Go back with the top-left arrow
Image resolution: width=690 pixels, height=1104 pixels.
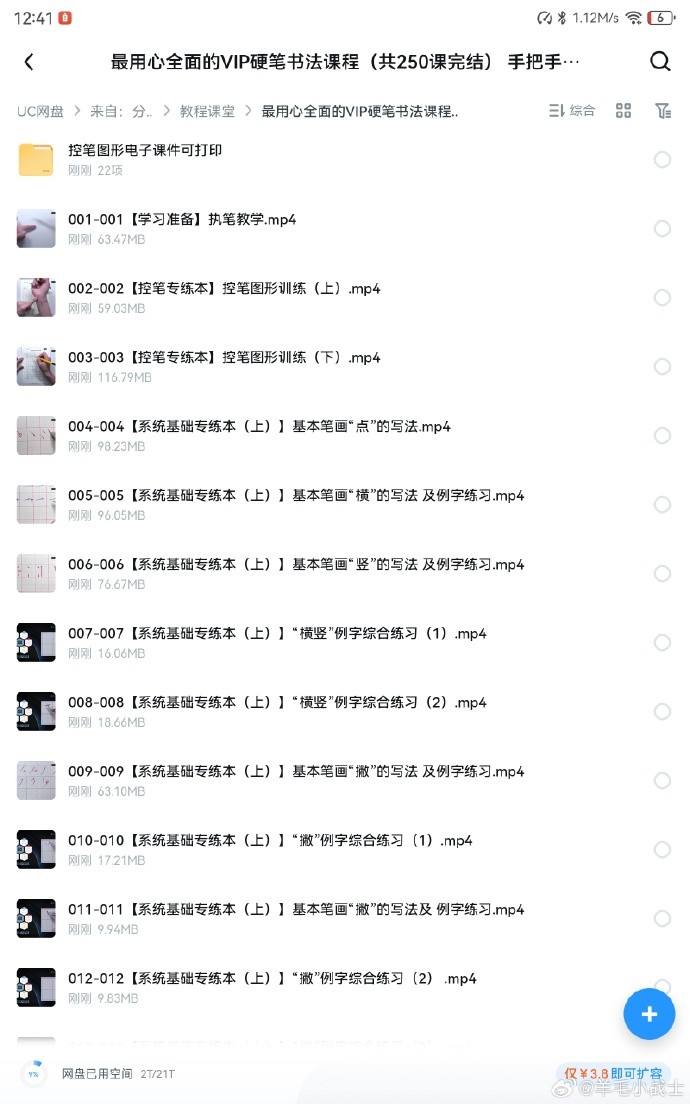(28, 62)
